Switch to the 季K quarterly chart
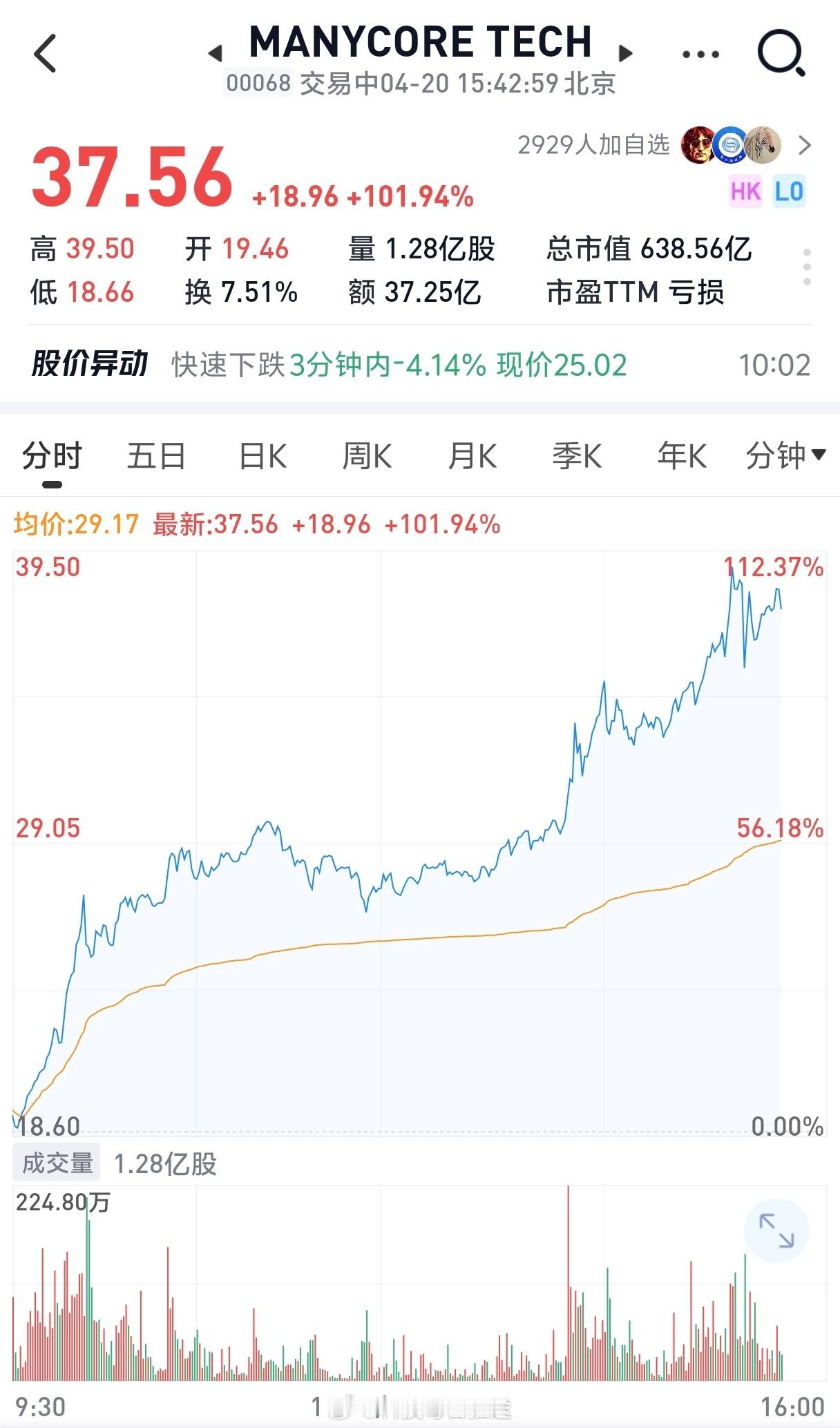The width and height of the screenshot is (840, 1428). pyautogui.click(x=577, y=457)
